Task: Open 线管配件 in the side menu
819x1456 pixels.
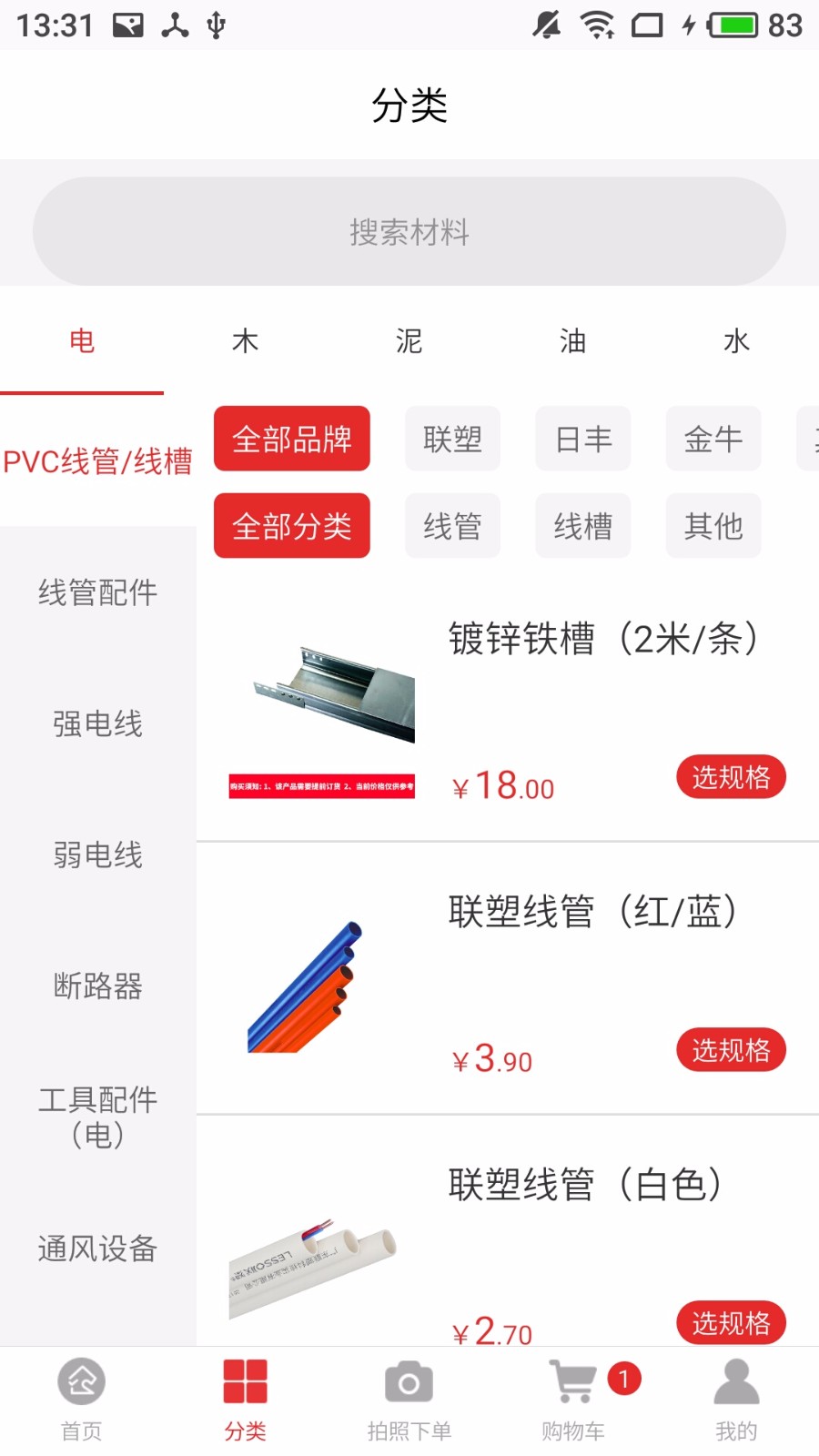Action: [x=97, y=592]
